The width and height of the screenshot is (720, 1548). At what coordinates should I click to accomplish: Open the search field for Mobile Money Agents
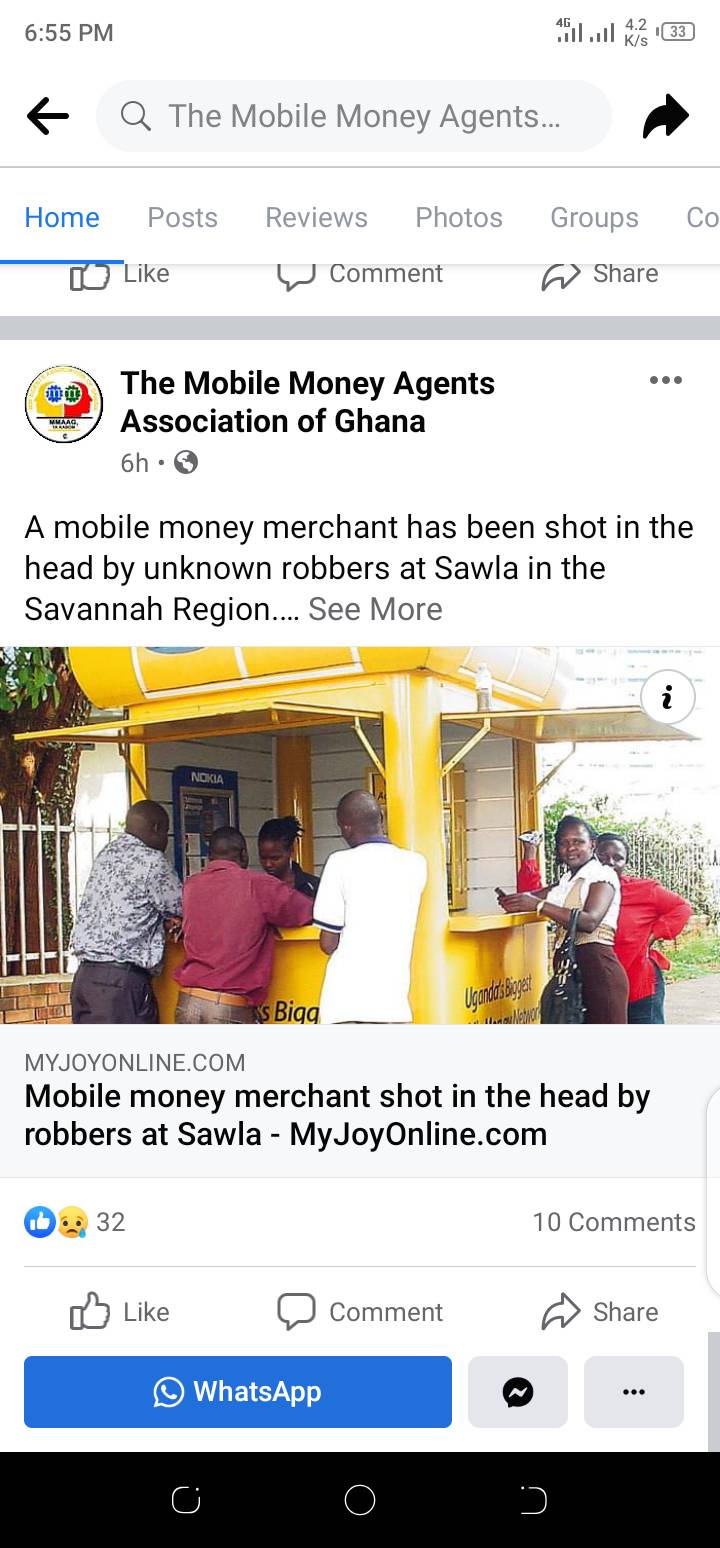(353, 117)
